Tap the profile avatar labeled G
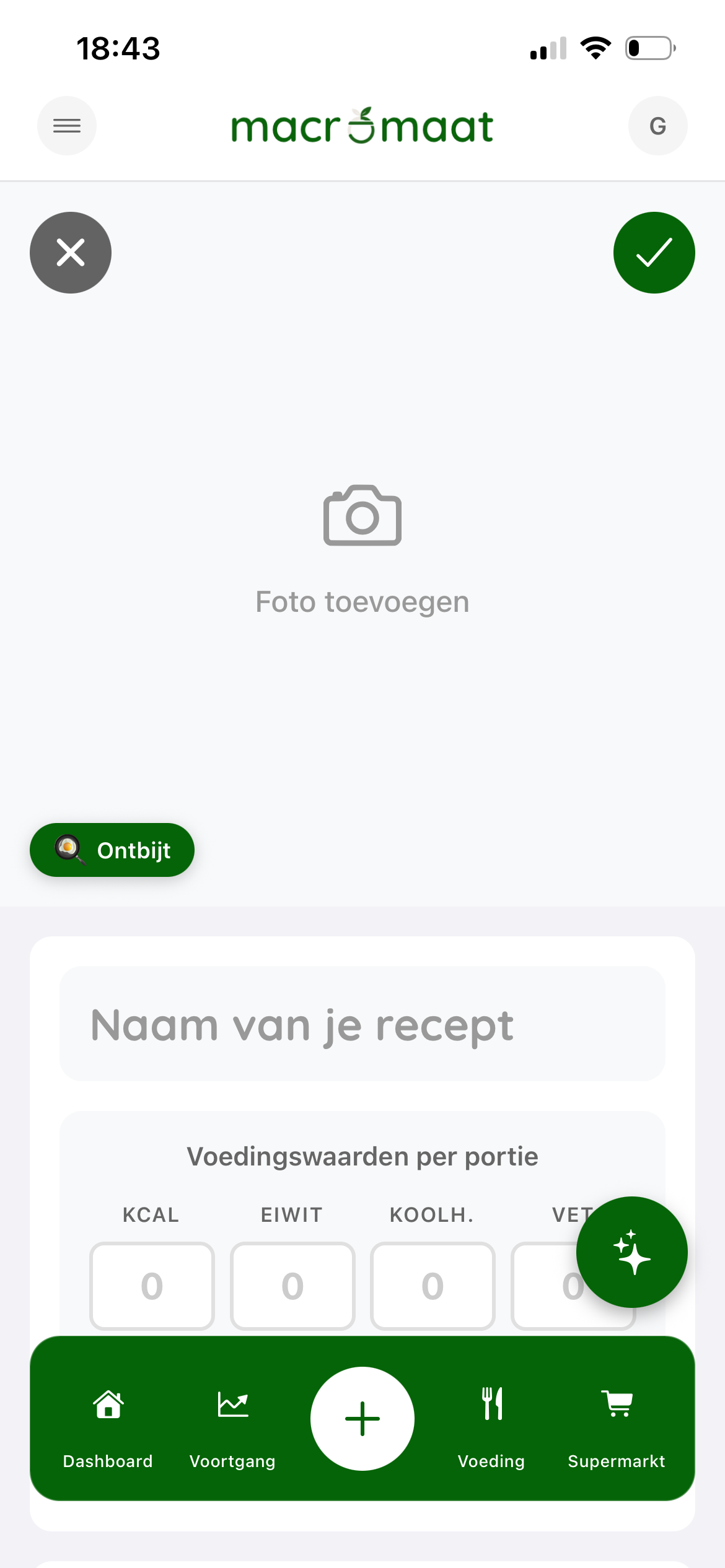The width and height of the screenshot is (725, 1568). click(x=657, y=125)
